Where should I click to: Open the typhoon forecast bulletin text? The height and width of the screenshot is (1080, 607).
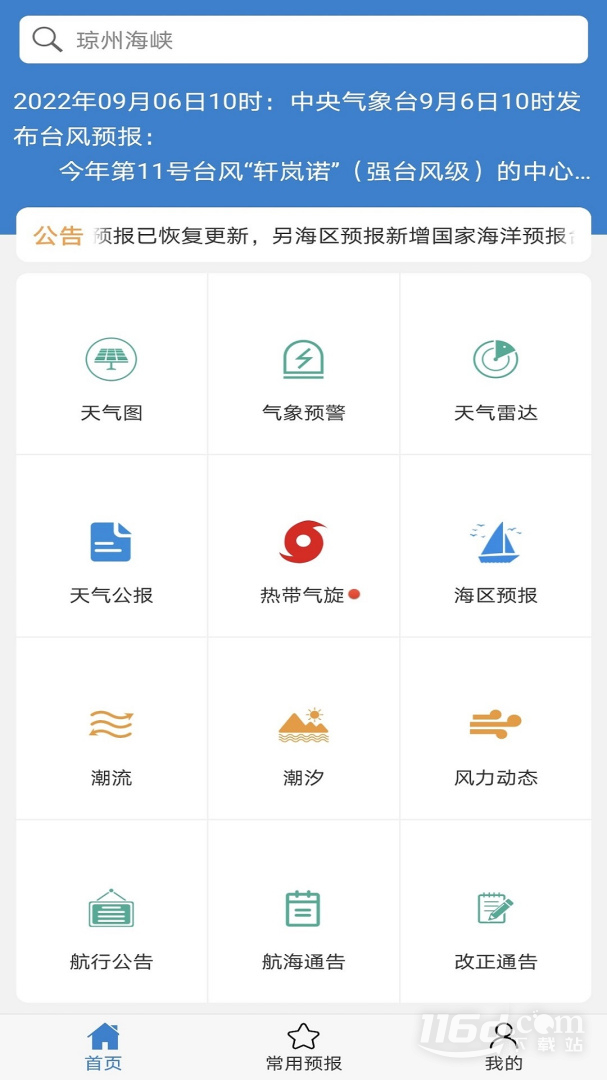pos(303,136)
